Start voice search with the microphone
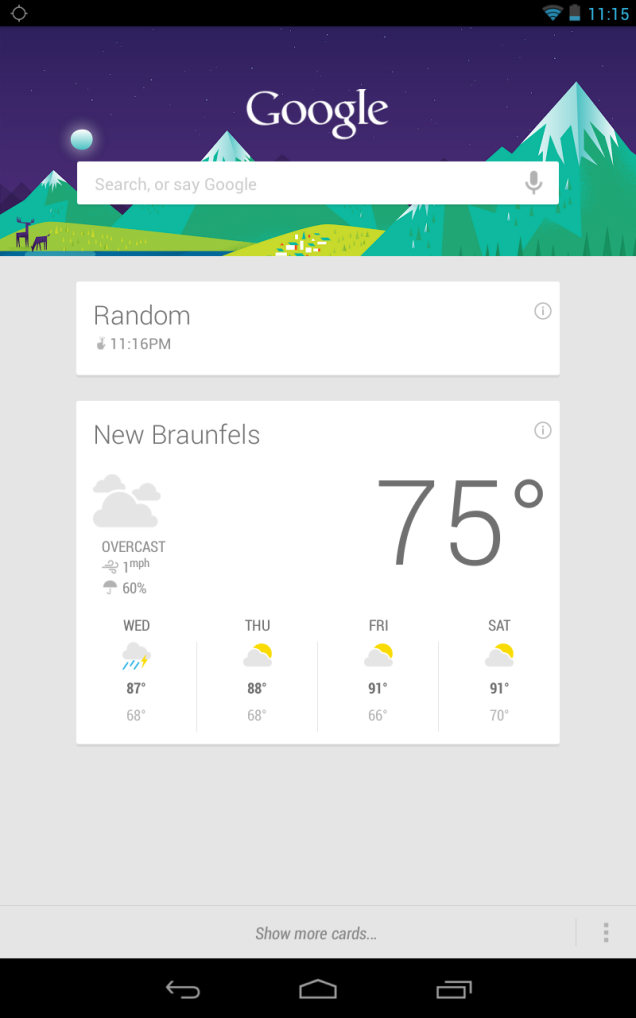Image resolution: width=636 pixels, height=1018 pixels. click(534, 183)
